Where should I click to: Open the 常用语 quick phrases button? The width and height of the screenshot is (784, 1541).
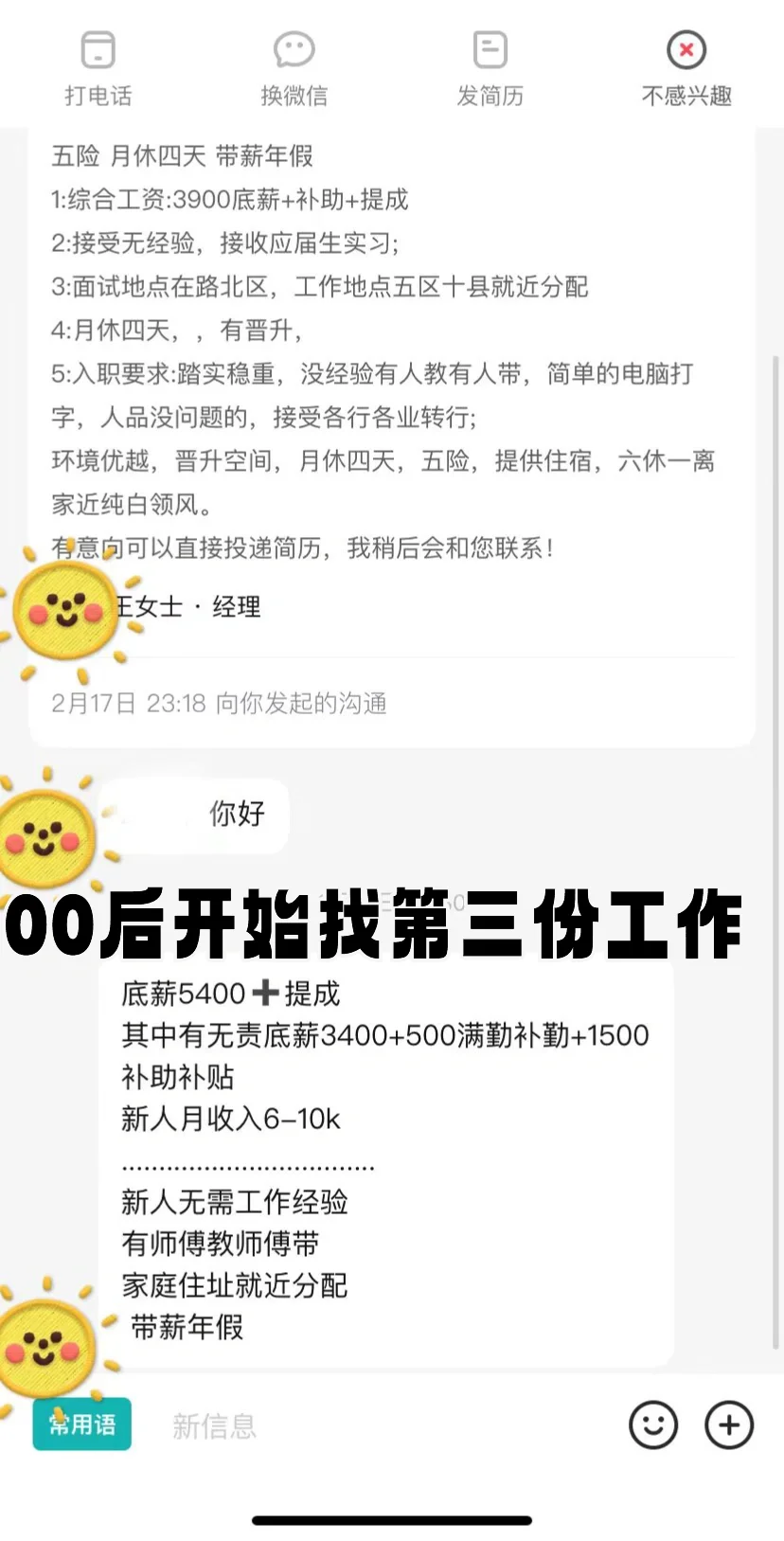tap(82, 1424)
